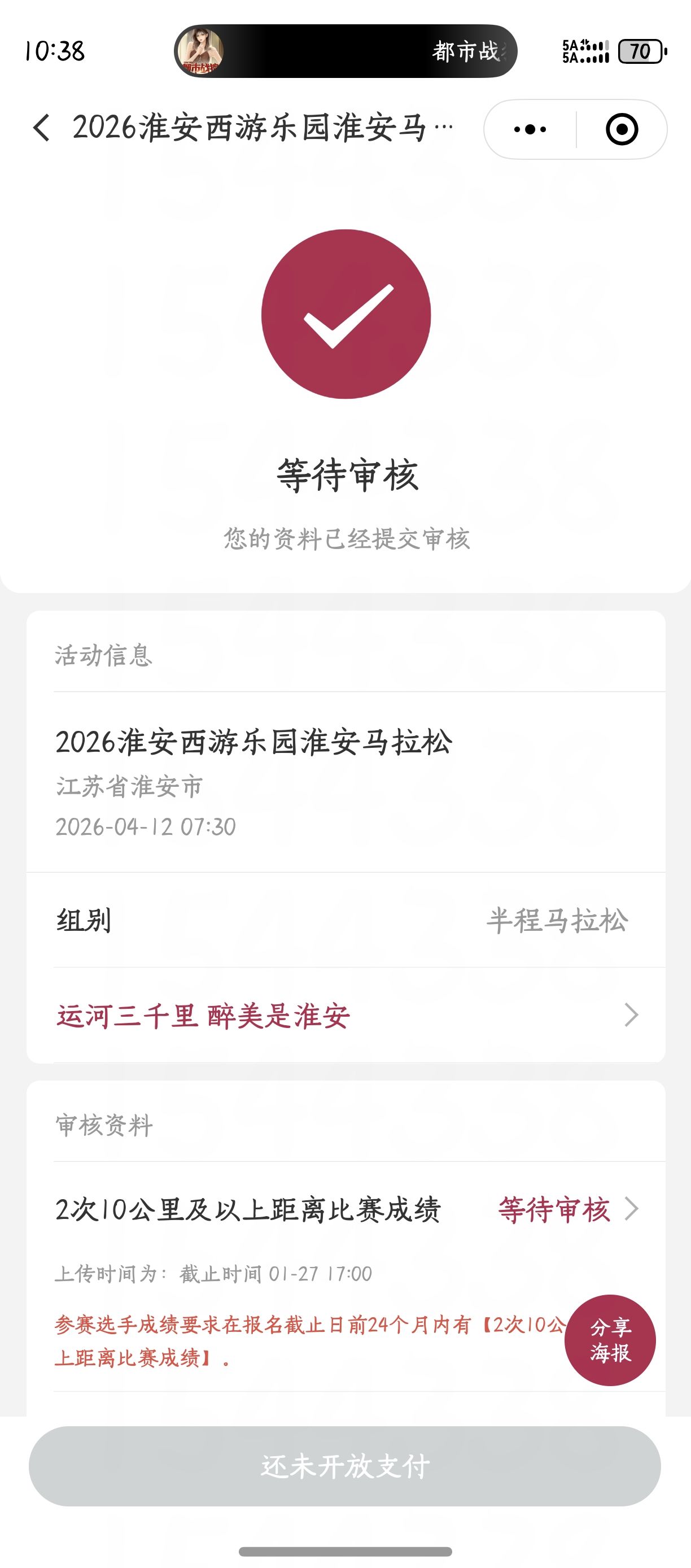Screen dimensions: 691x1568
Task: Open the 2次10公里及以上距离比赛成绩 review row
Action: point(345,1209)
